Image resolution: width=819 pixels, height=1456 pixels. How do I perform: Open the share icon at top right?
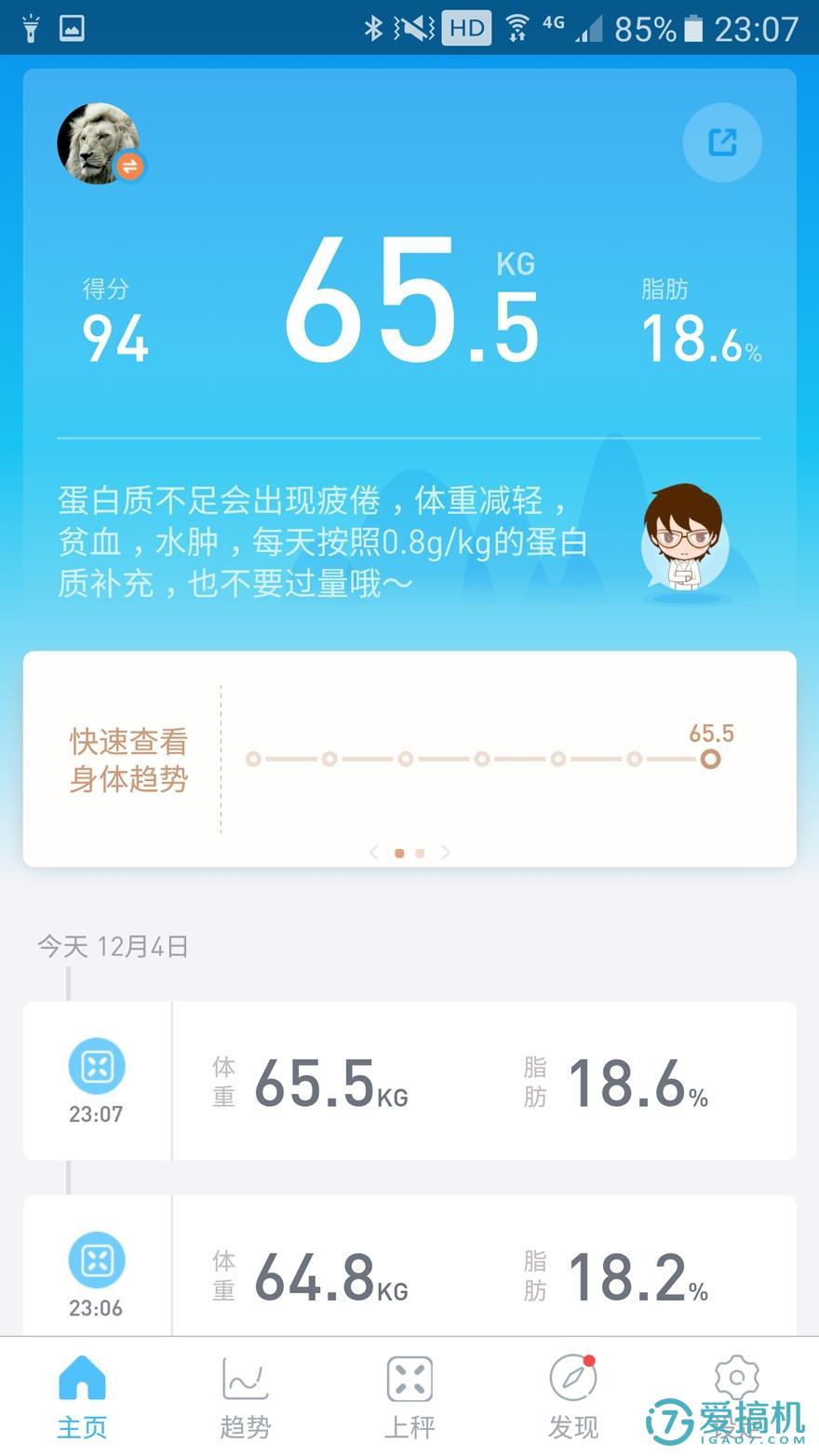tap(722, 142)
